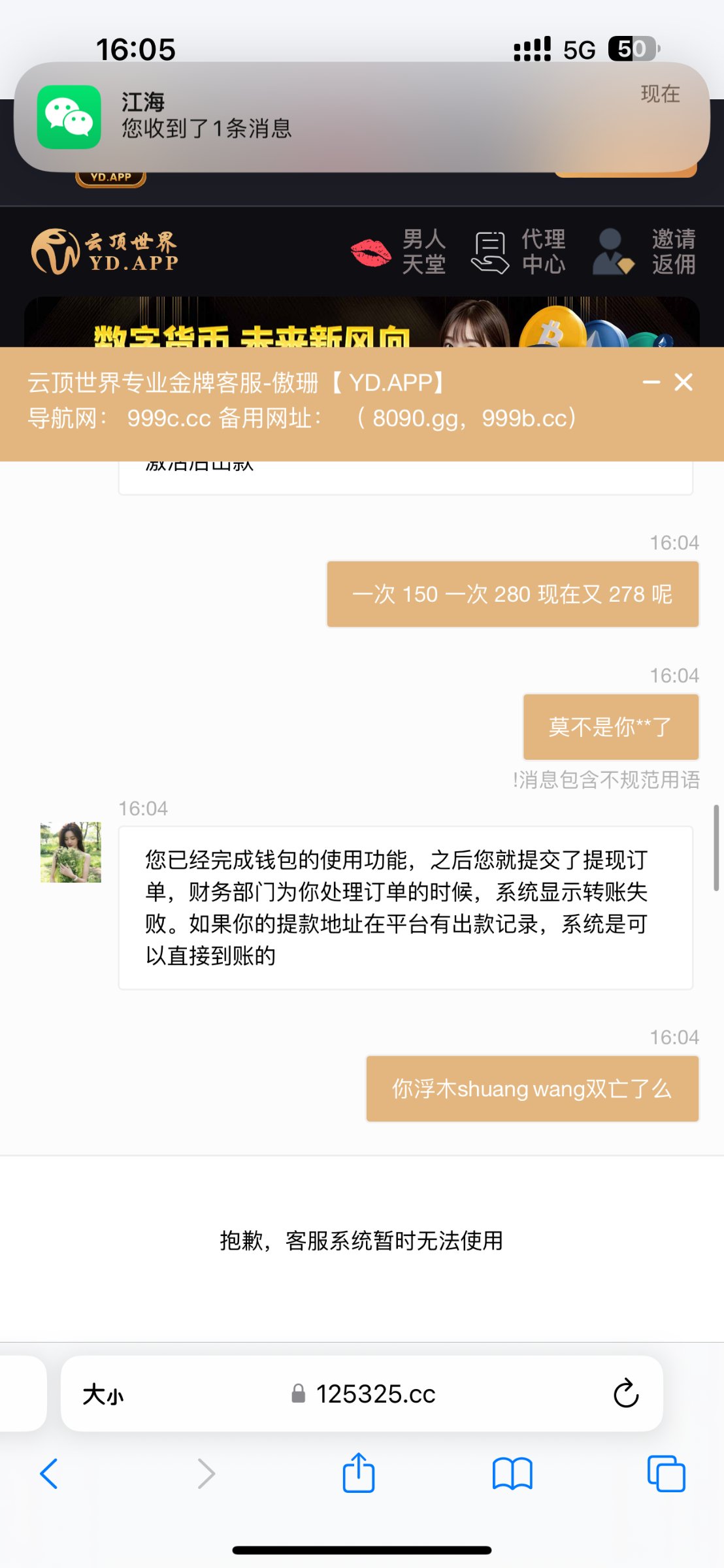
Task: Minimize the customer service chat window
Action: (651, 382)
